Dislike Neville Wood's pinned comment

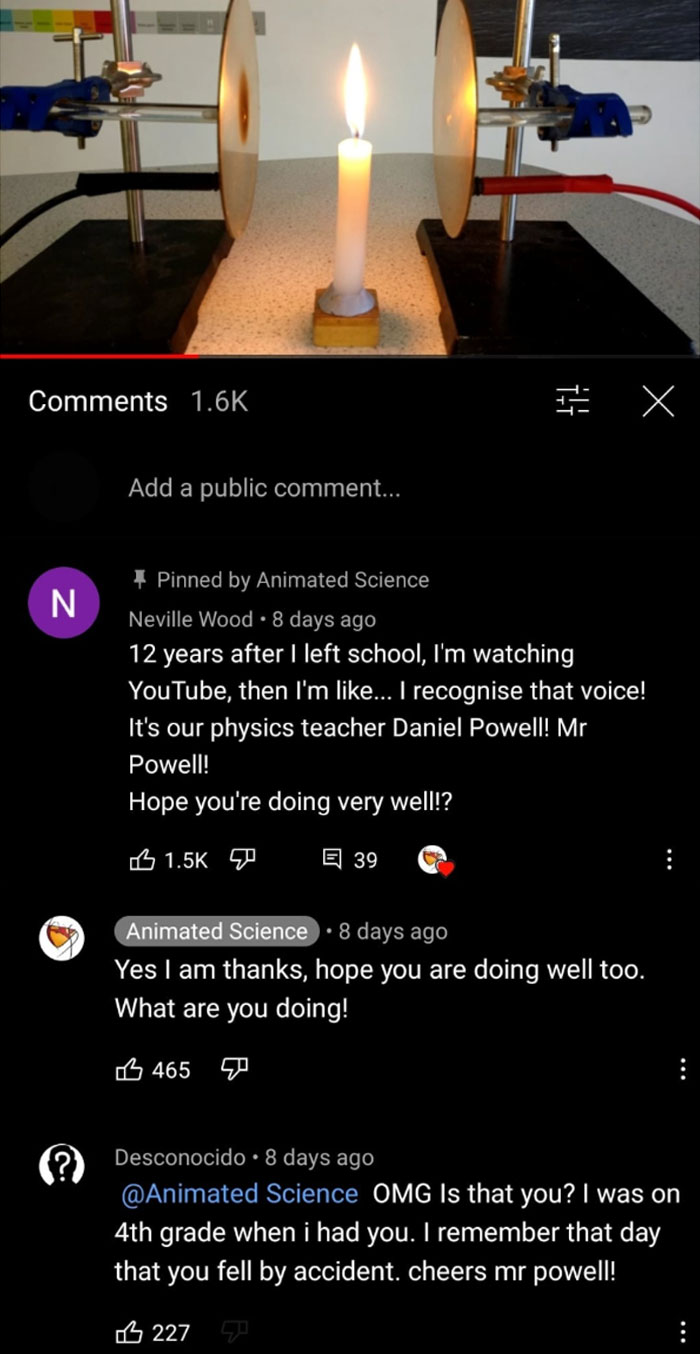245,860
